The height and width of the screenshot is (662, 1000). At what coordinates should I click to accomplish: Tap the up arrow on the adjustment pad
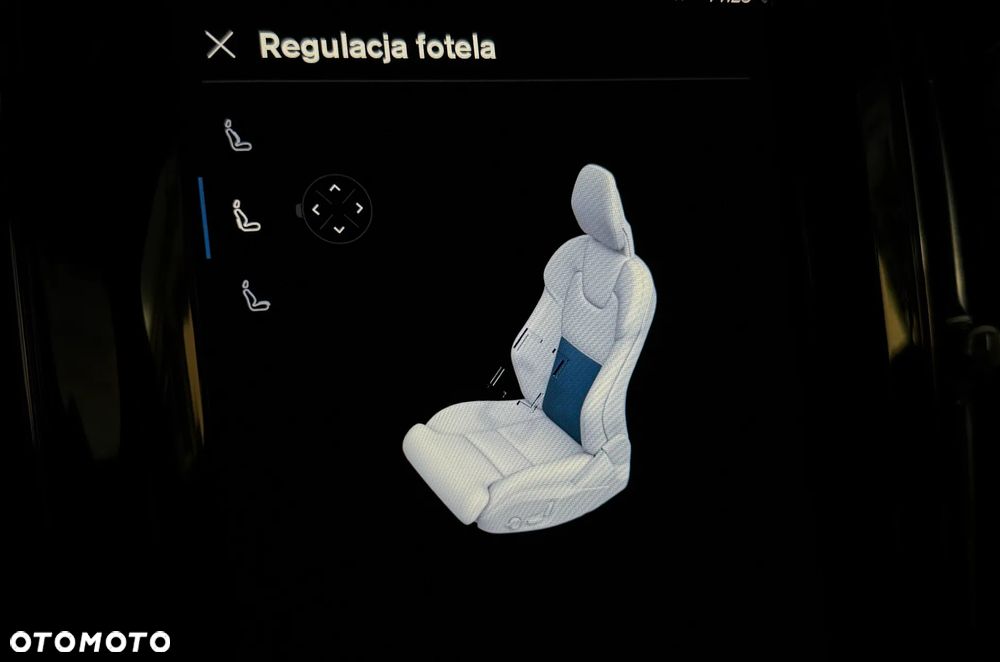[336, 188]
